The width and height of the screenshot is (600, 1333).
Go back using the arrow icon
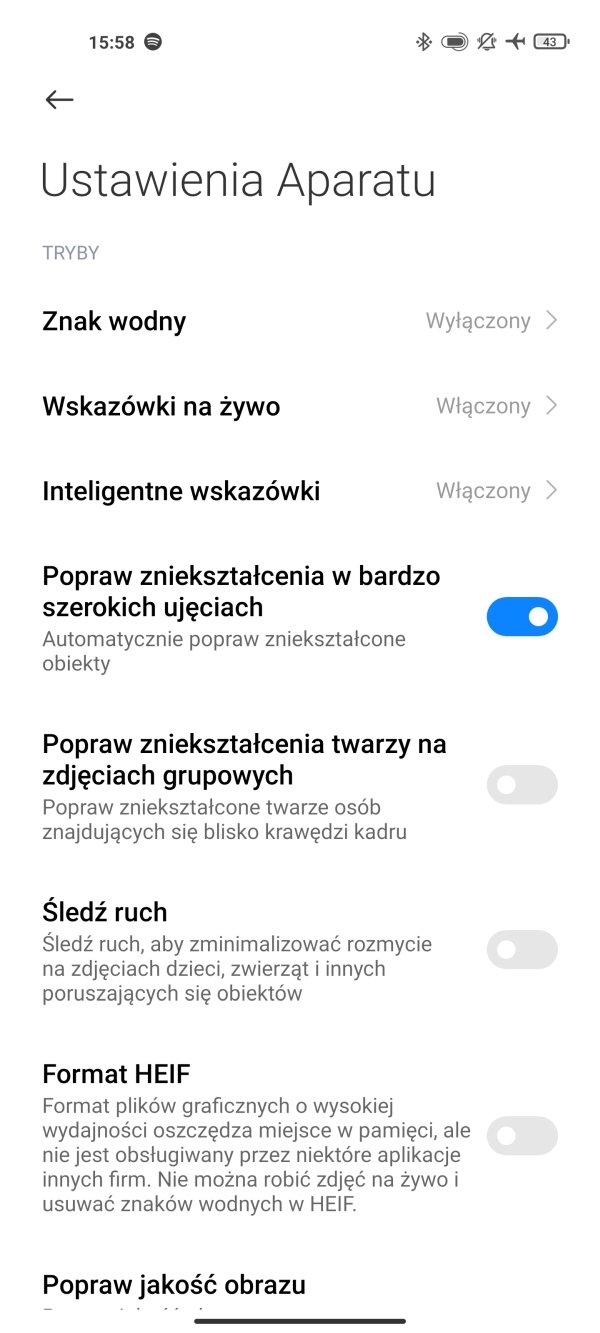click(60, 99)
